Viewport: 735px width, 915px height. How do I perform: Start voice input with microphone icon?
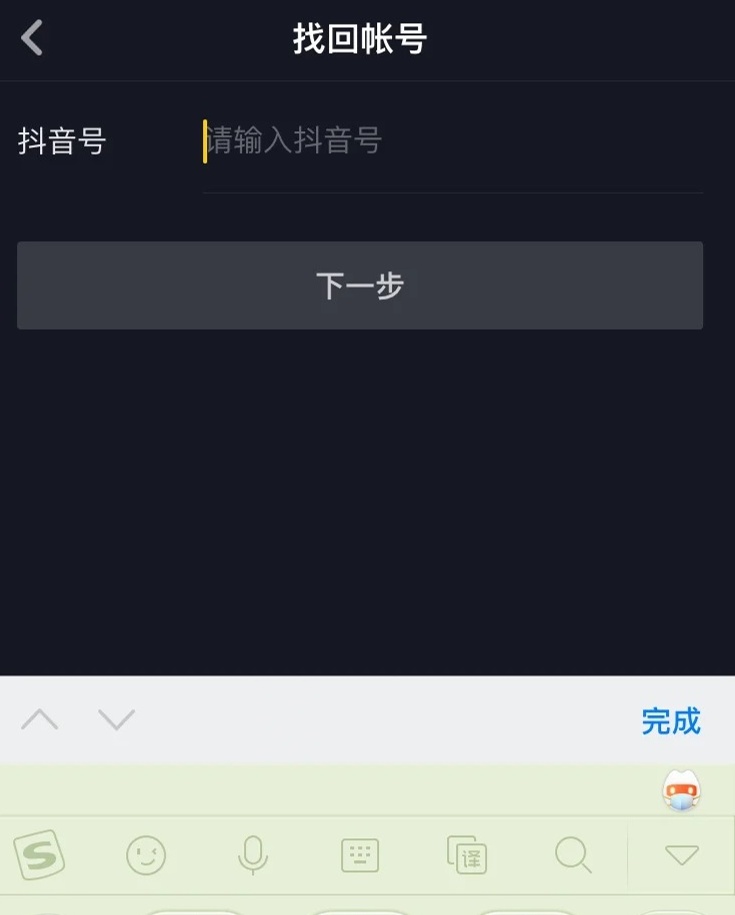253,856
